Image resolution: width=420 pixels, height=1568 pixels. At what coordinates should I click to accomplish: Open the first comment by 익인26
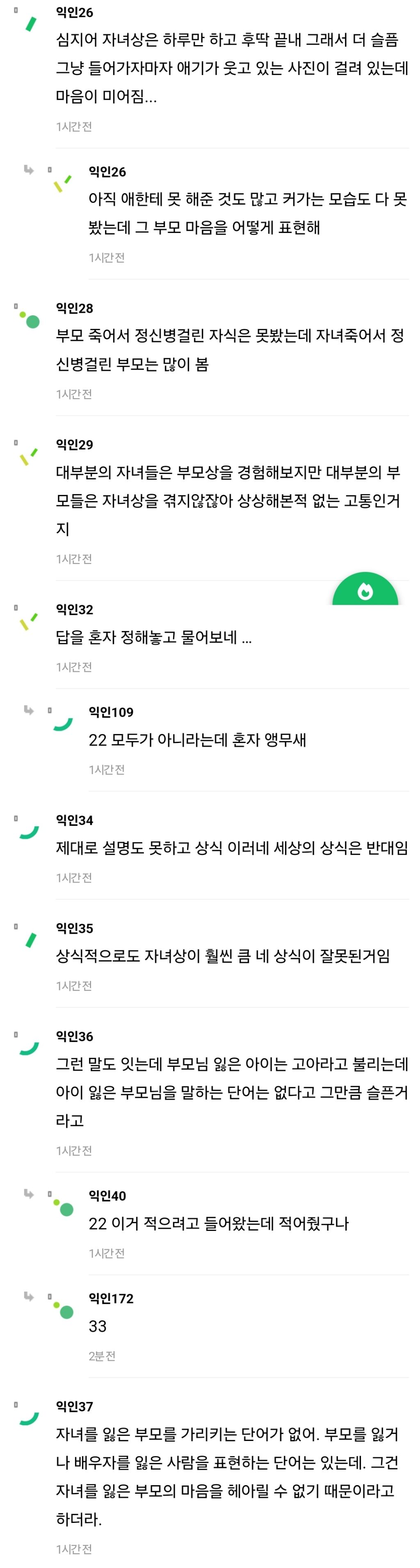(231, 68)
